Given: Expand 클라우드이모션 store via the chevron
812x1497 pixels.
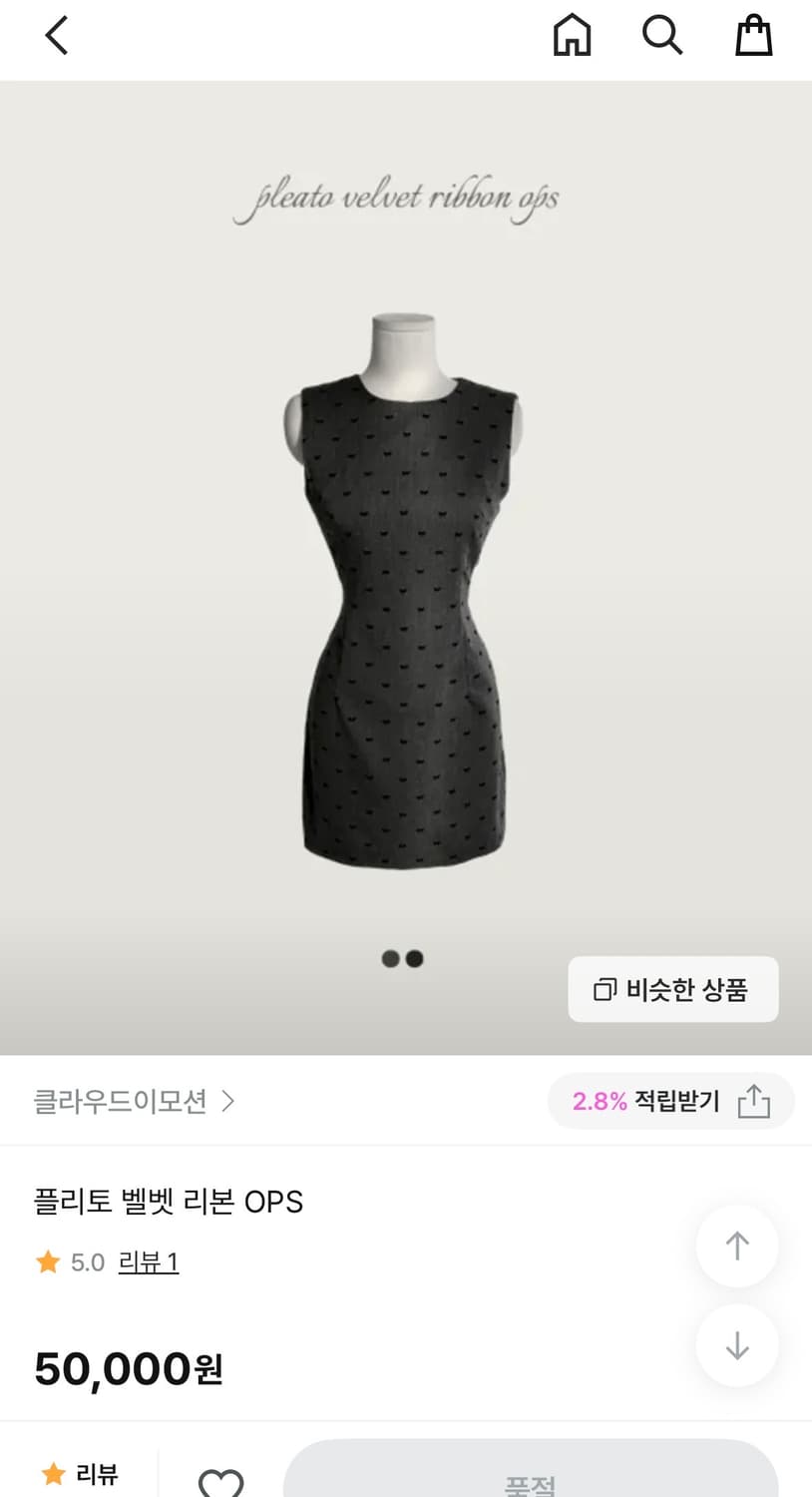Looking at the screenshot, I should (x=229, y=1102).
